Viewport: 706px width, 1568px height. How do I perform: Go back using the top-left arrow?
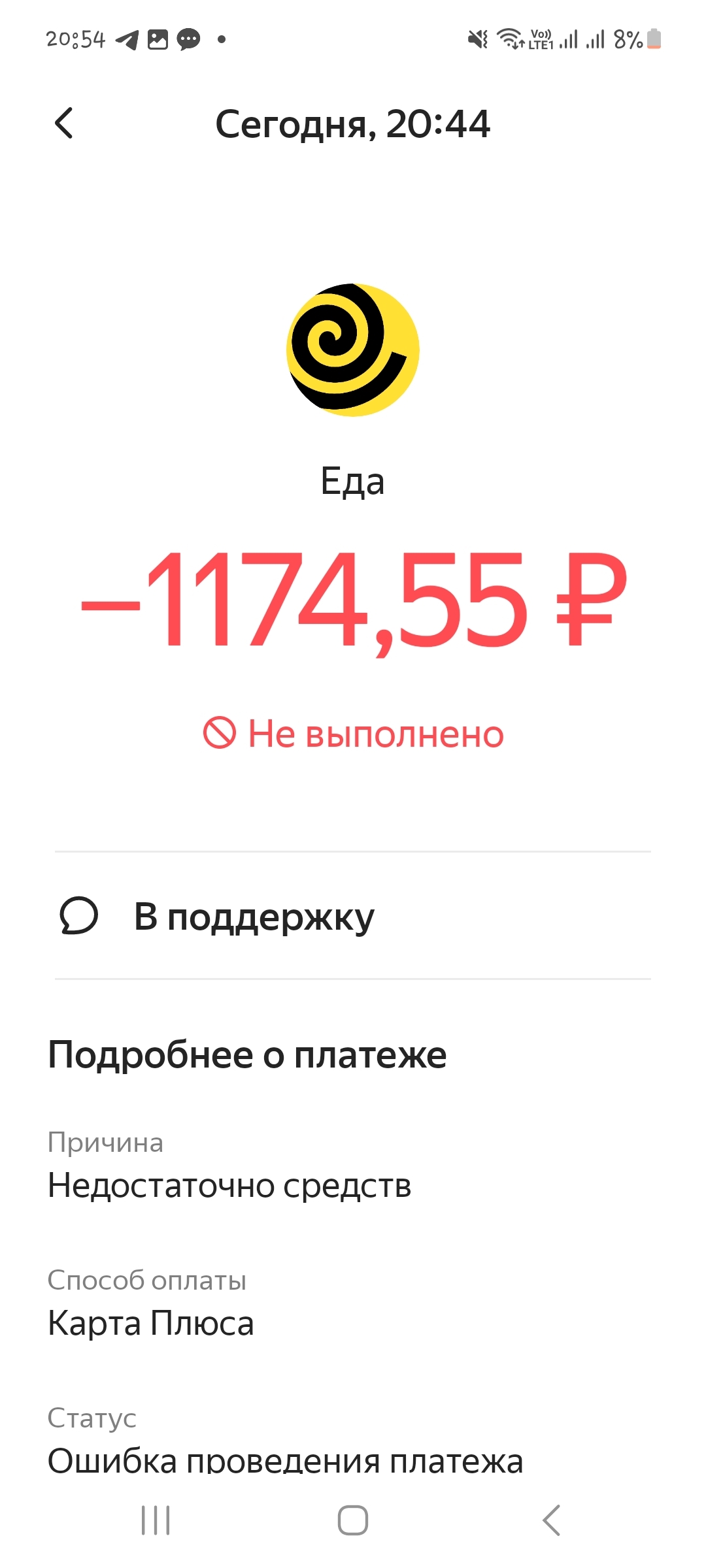(x=63, y=123)
